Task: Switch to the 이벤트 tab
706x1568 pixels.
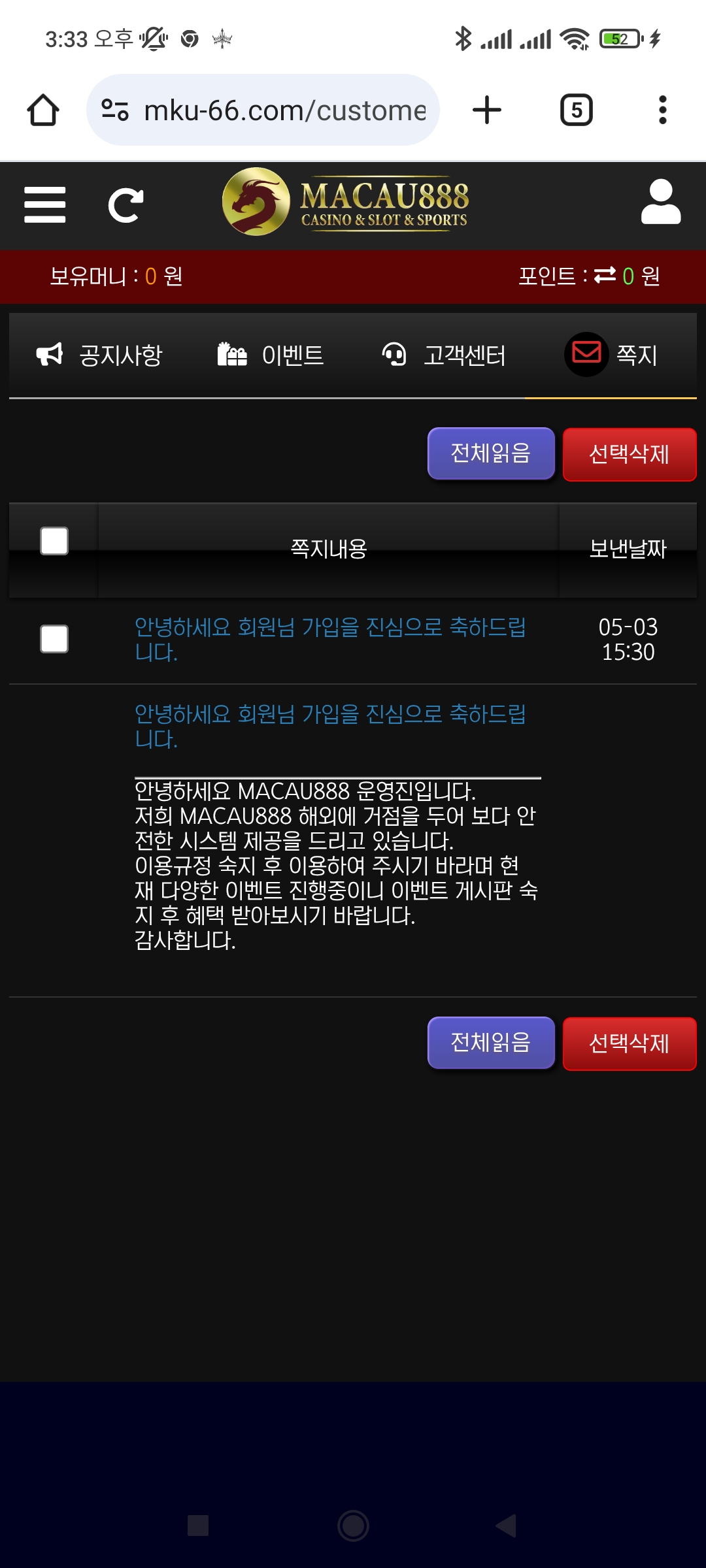Action: (x=271, y=355)
